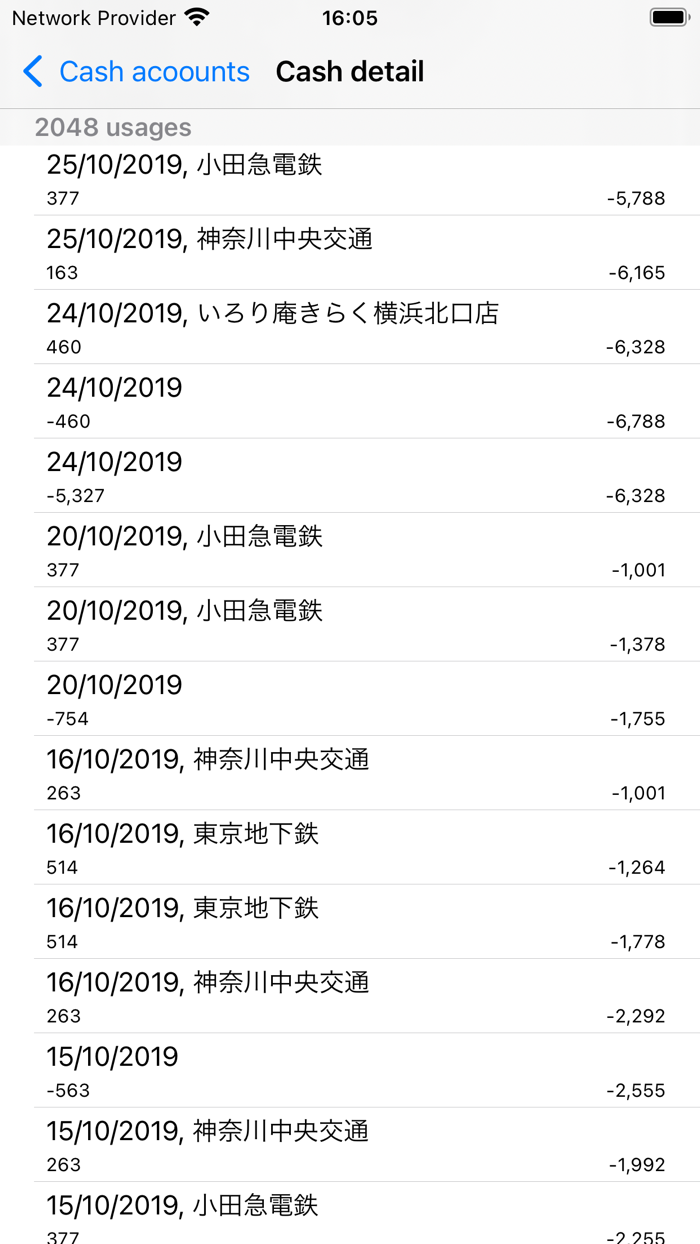Open 25/10/2019 小田急電鉄 entry with balance -5,788
This screenshot has height=1244, width=700.
(350, 180)
